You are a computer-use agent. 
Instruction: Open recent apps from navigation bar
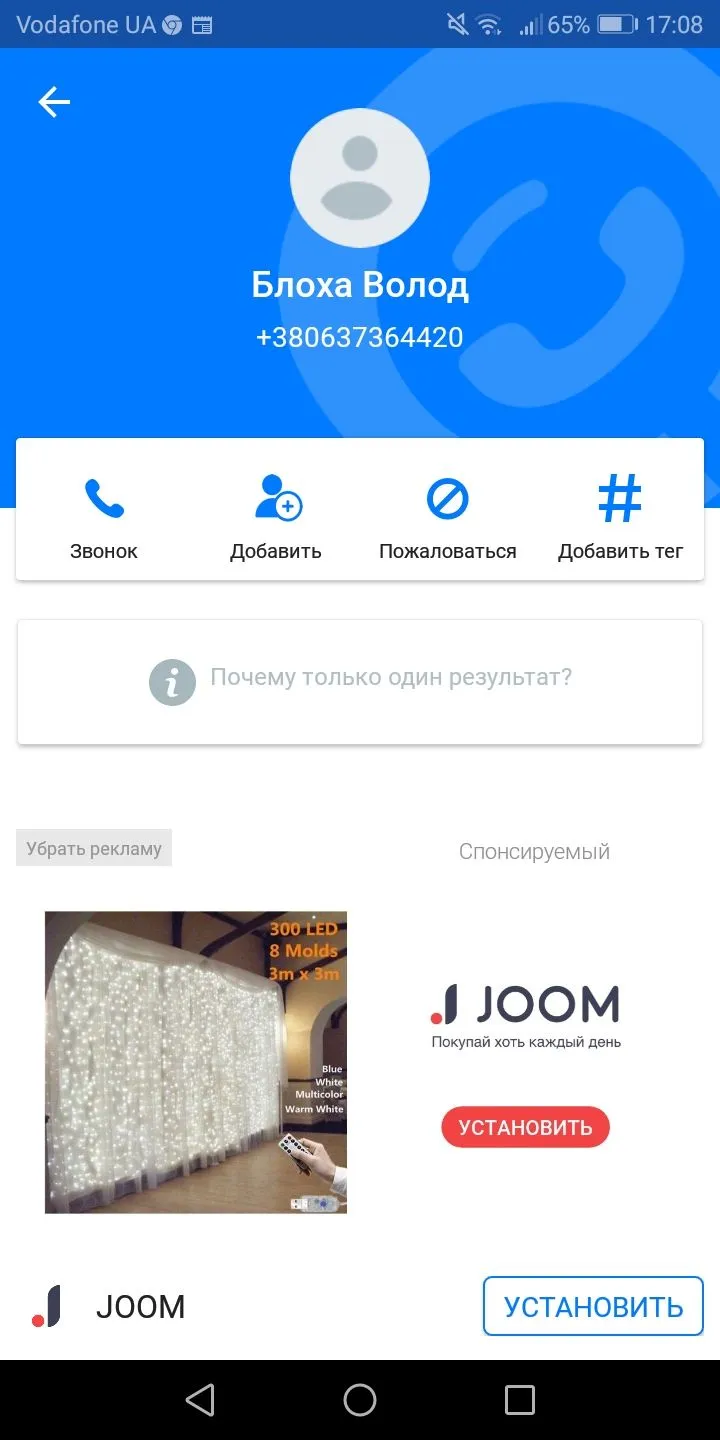[x=519, y=1400]
